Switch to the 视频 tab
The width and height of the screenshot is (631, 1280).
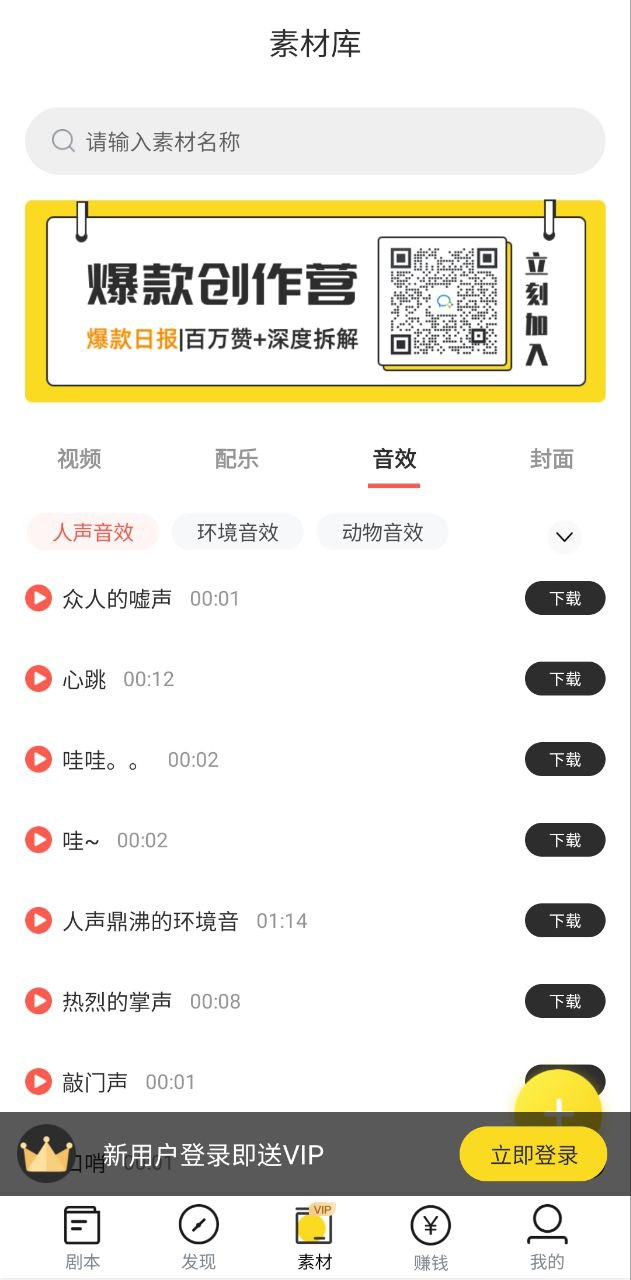coord(79,459)
